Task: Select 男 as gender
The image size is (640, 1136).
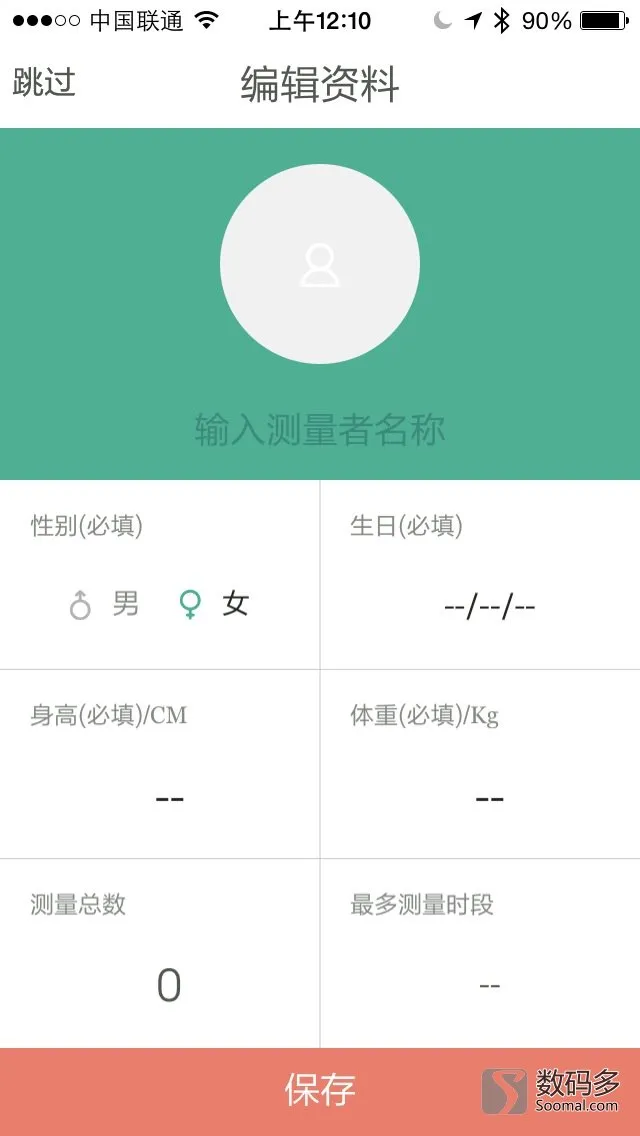Action: (104, 604)
